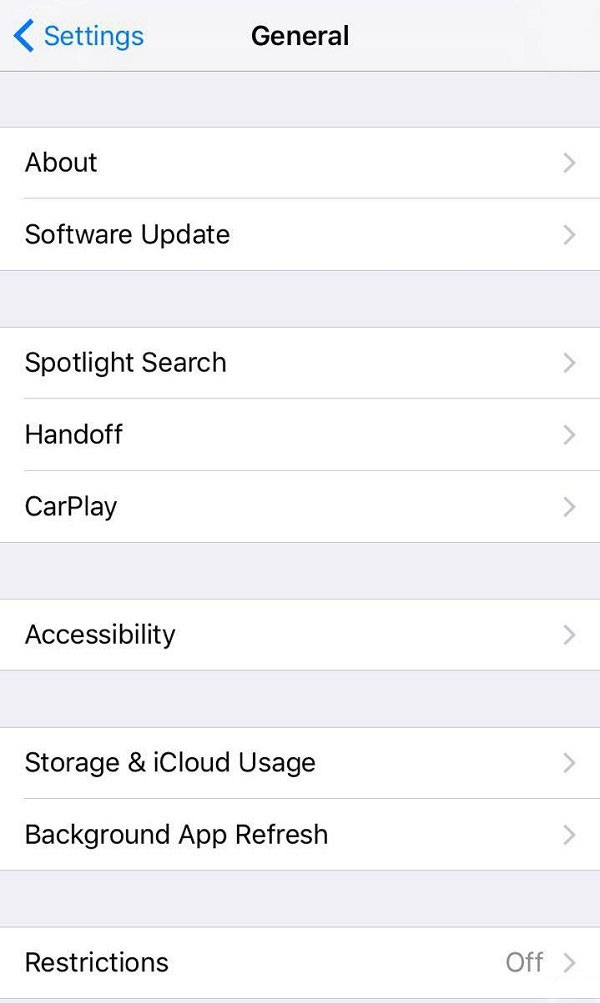Open CarPlay settings
600x1003 pixels.
point(300,507)
